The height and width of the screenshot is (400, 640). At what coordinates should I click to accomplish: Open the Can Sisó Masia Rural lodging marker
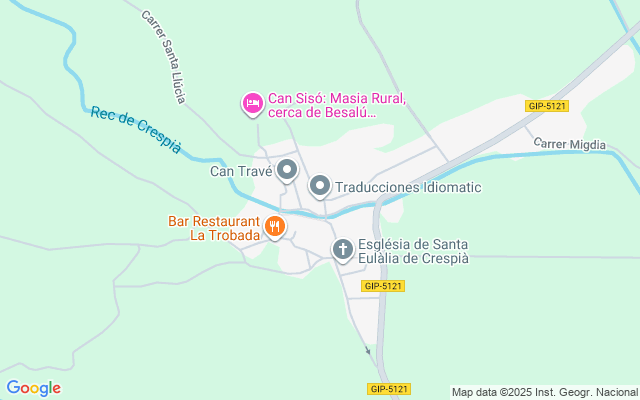pos(254,103)
